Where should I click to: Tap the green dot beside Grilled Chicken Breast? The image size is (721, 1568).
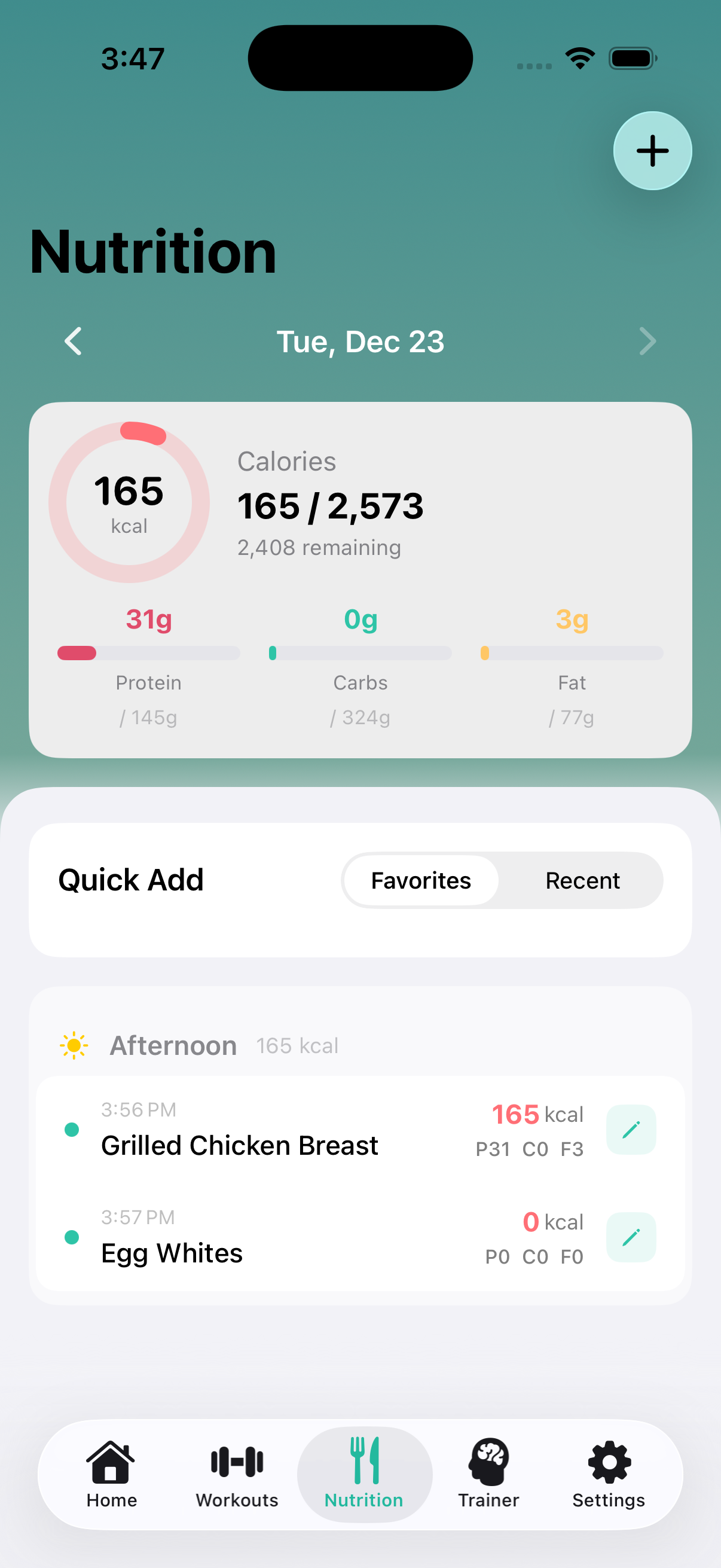[x=72, y=1129]
